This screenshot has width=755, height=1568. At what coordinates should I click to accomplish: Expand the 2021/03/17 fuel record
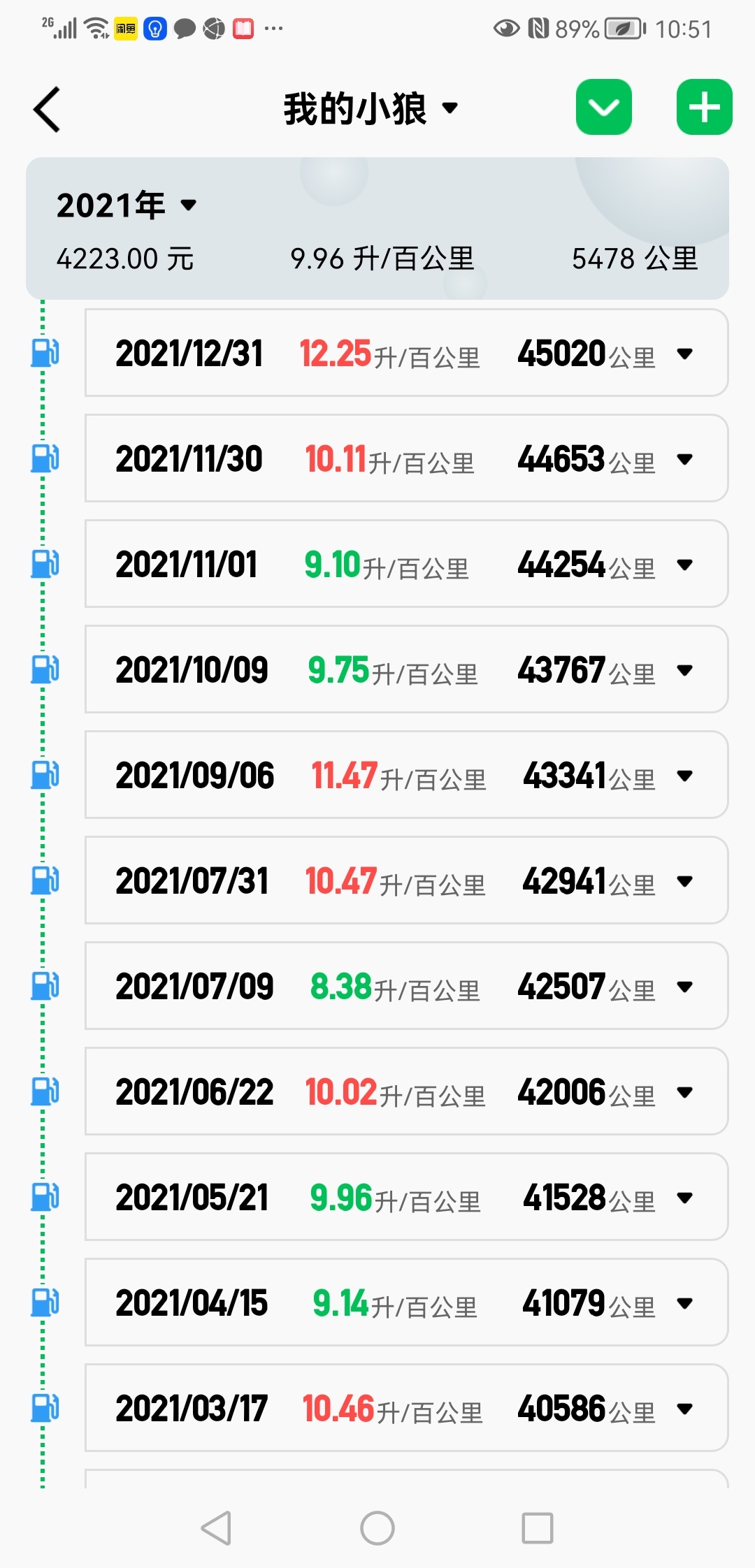click(x=406, y=1408)
